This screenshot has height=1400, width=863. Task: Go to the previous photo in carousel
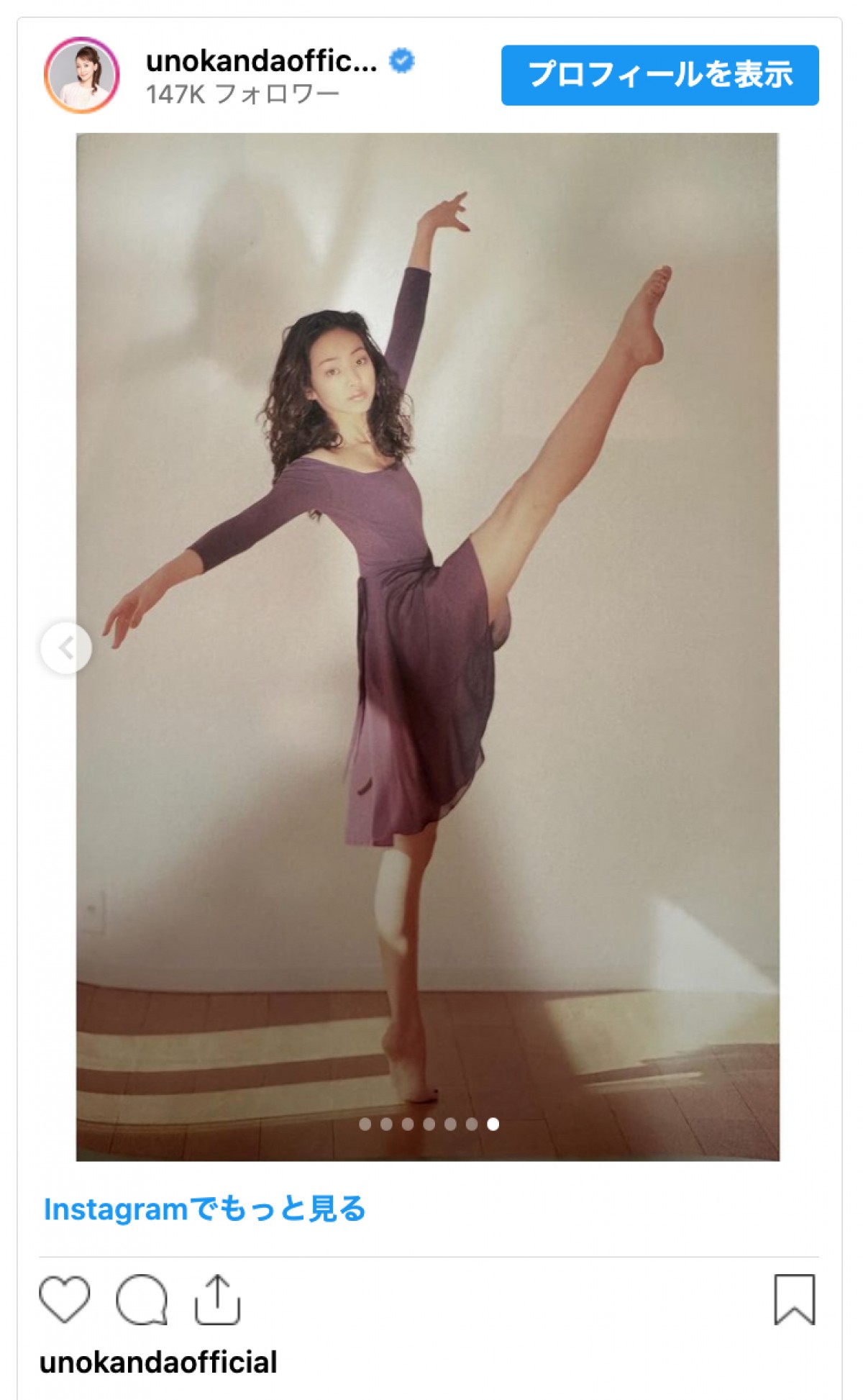point(66,647)
